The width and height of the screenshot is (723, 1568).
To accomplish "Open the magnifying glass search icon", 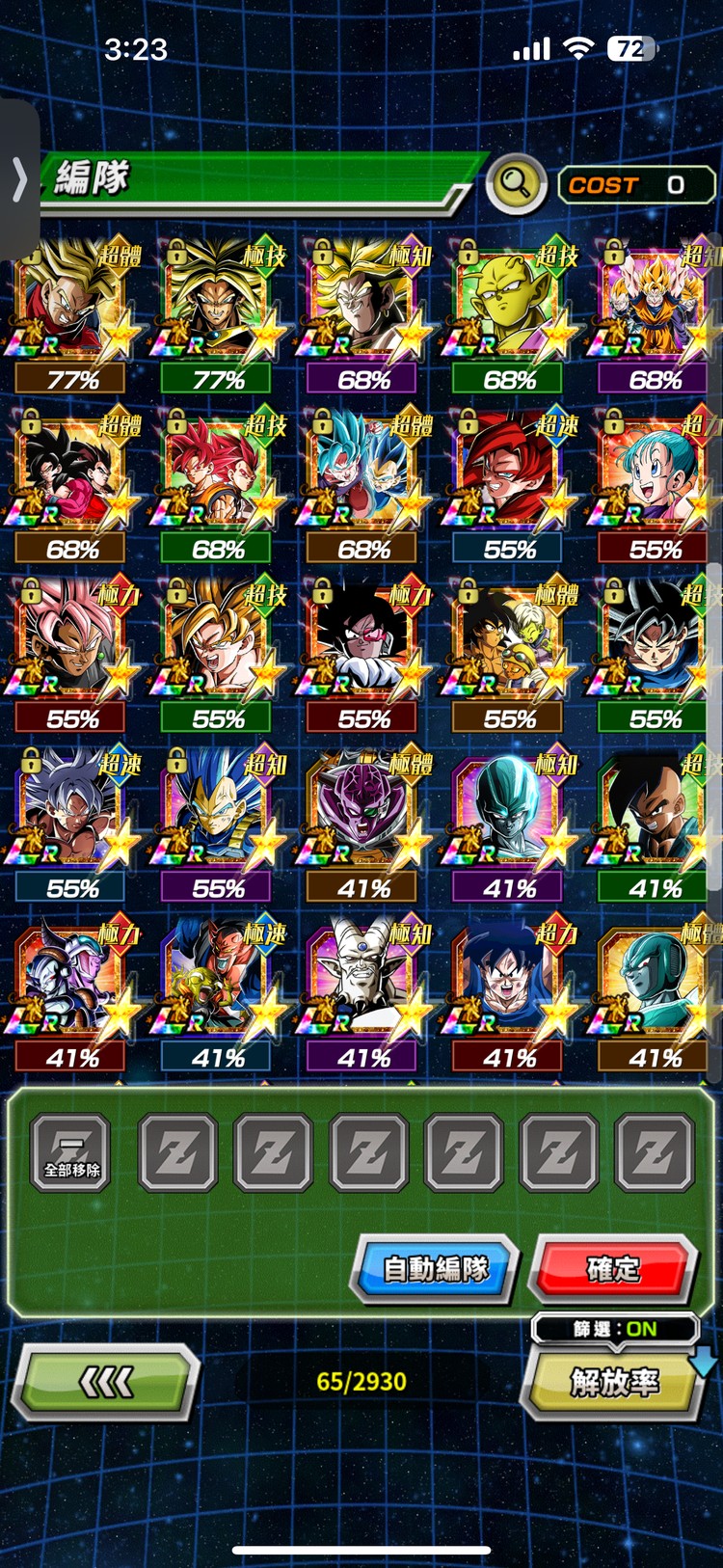I will pos(516,183).
